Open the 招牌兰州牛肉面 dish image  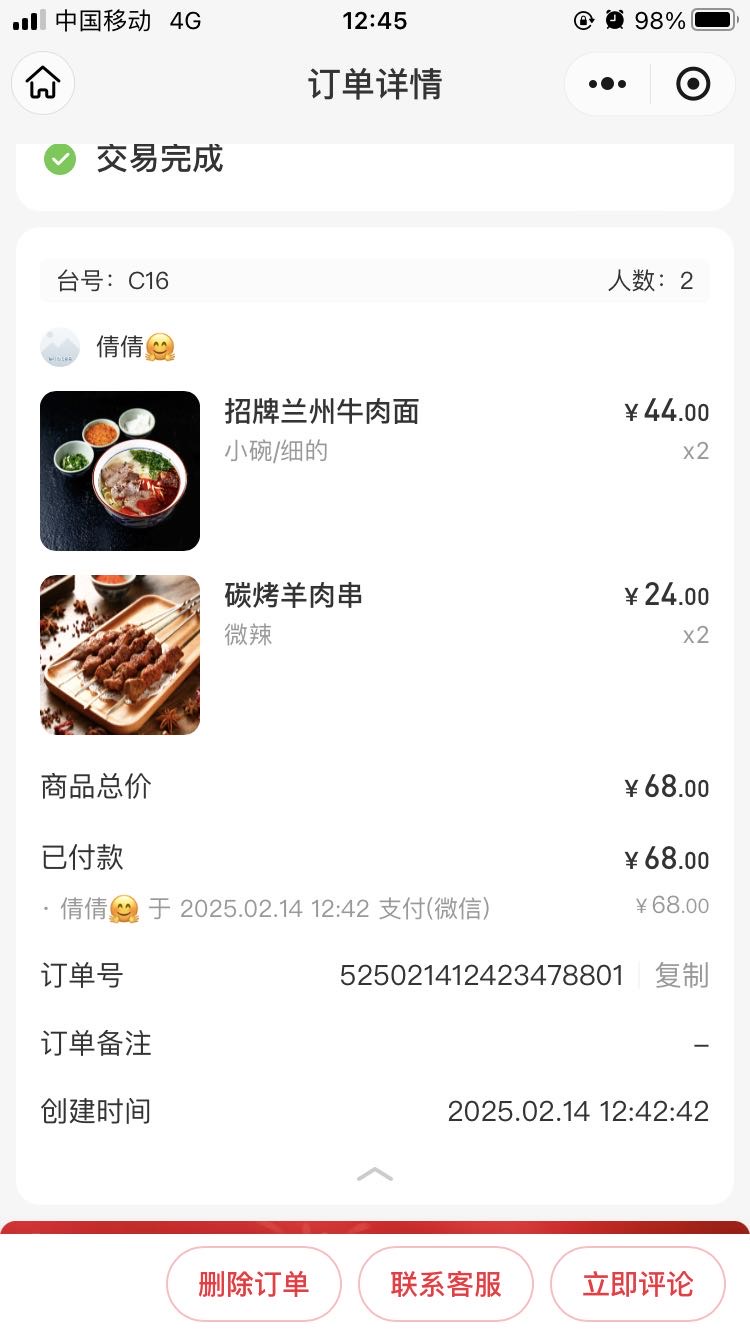point(120,471)
